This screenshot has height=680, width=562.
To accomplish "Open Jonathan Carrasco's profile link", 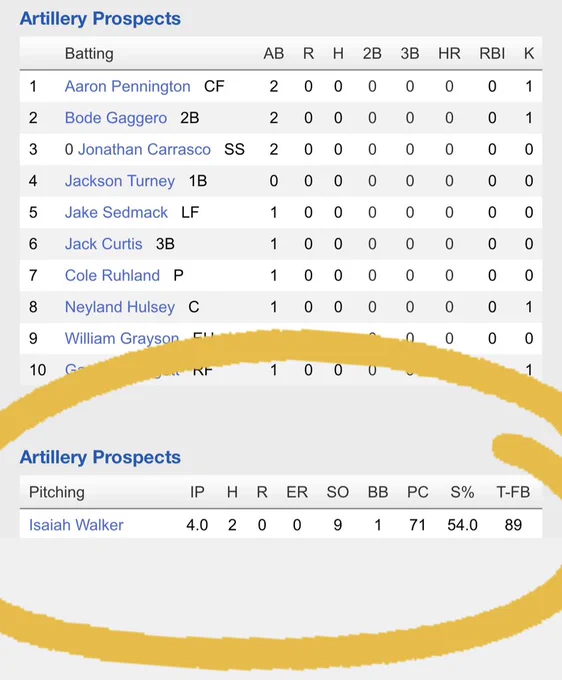I will point(144,150).
